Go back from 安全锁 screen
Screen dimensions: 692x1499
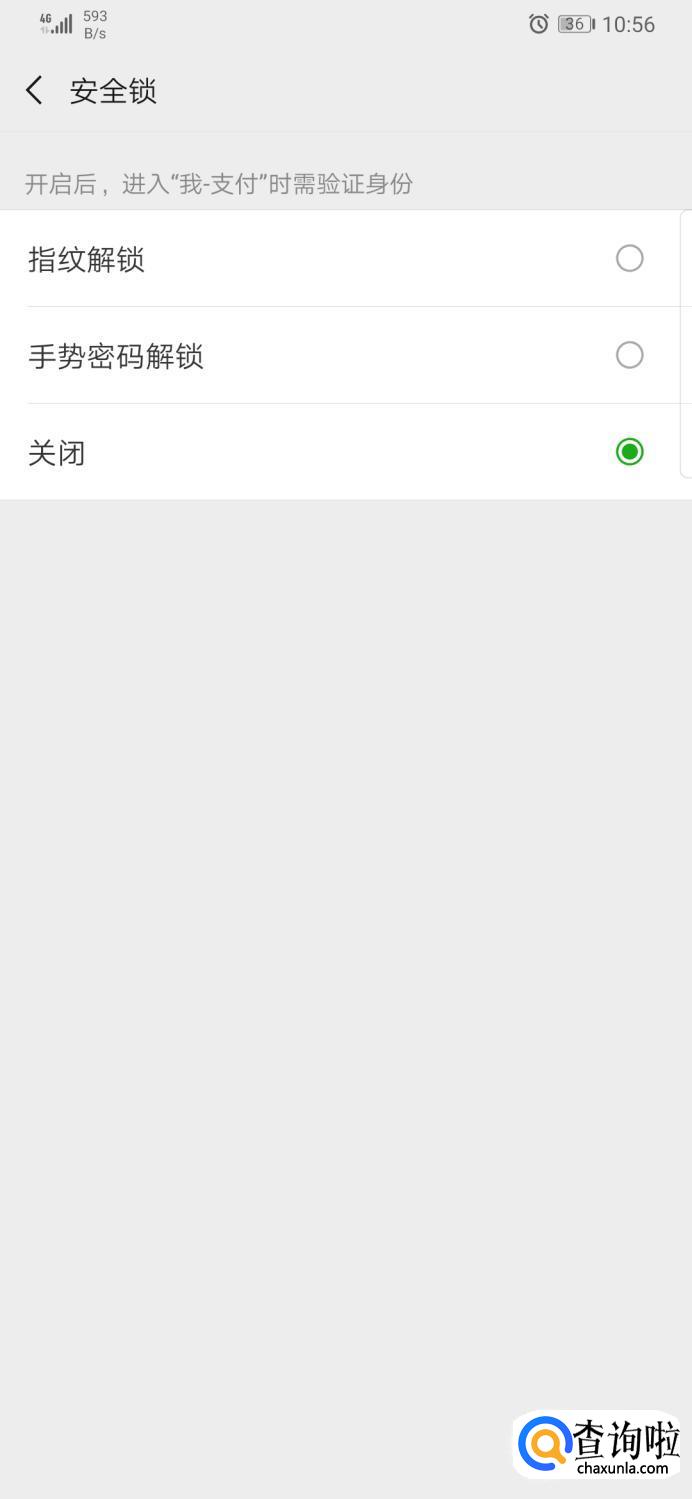point(34,91)
